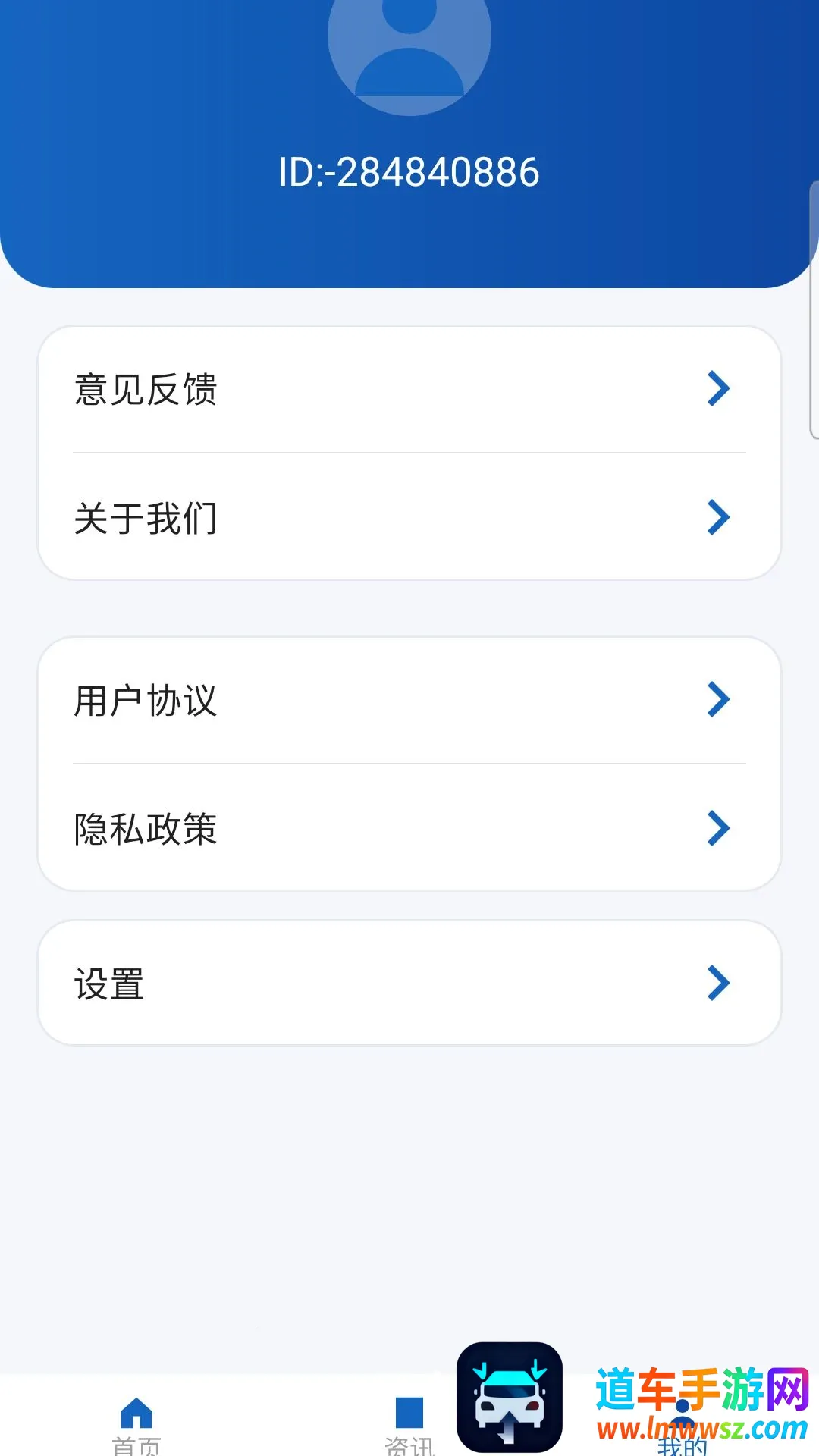Screen dimensions: 819x1456
Task: Open the 意见反馈 feedback row
Action: click(409, 390)
